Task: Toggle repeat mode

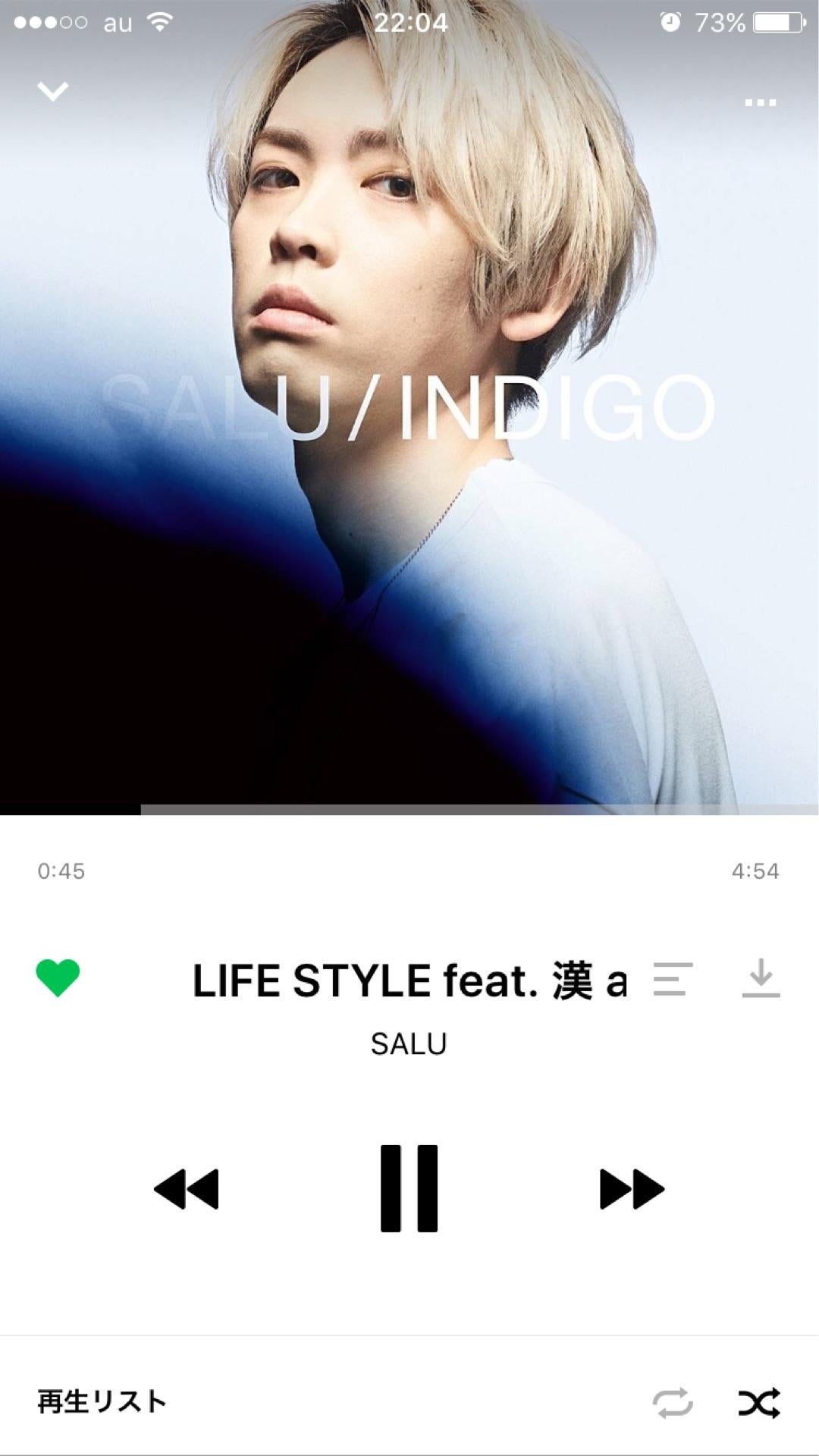Action: pos(673,1403)
